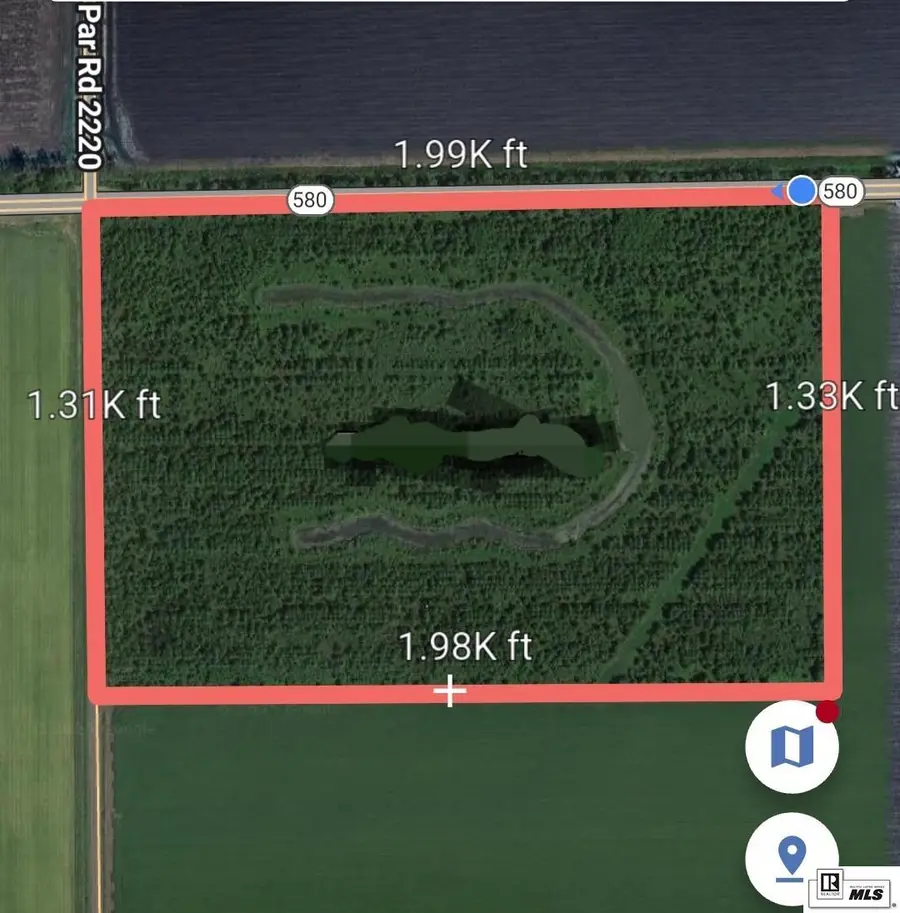The image size is (900, 913).
Task: Tap the Highway 580 shield at top right
Action: 839,191
